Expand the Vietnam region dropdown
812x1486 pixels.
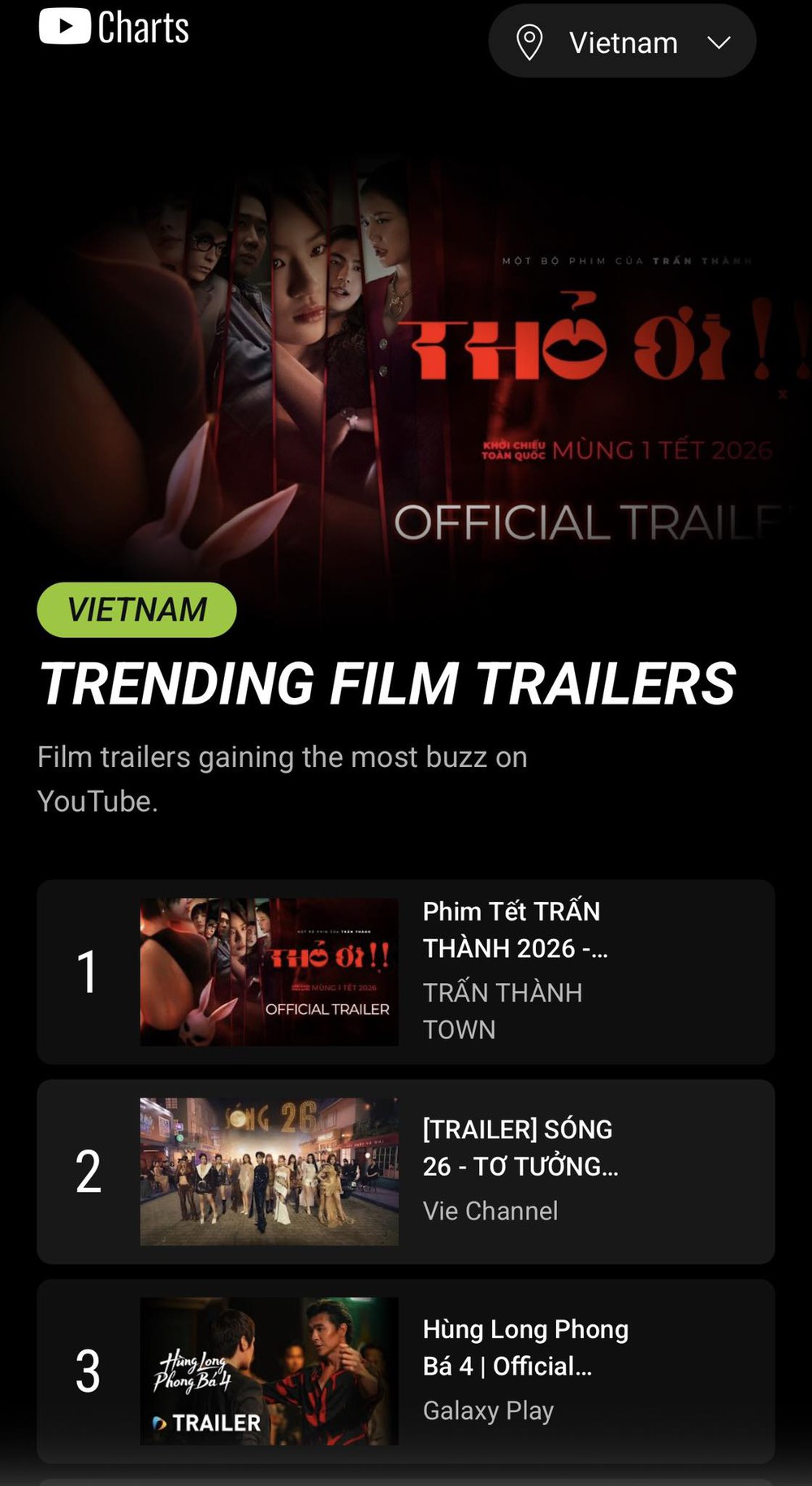click(622, 42)
